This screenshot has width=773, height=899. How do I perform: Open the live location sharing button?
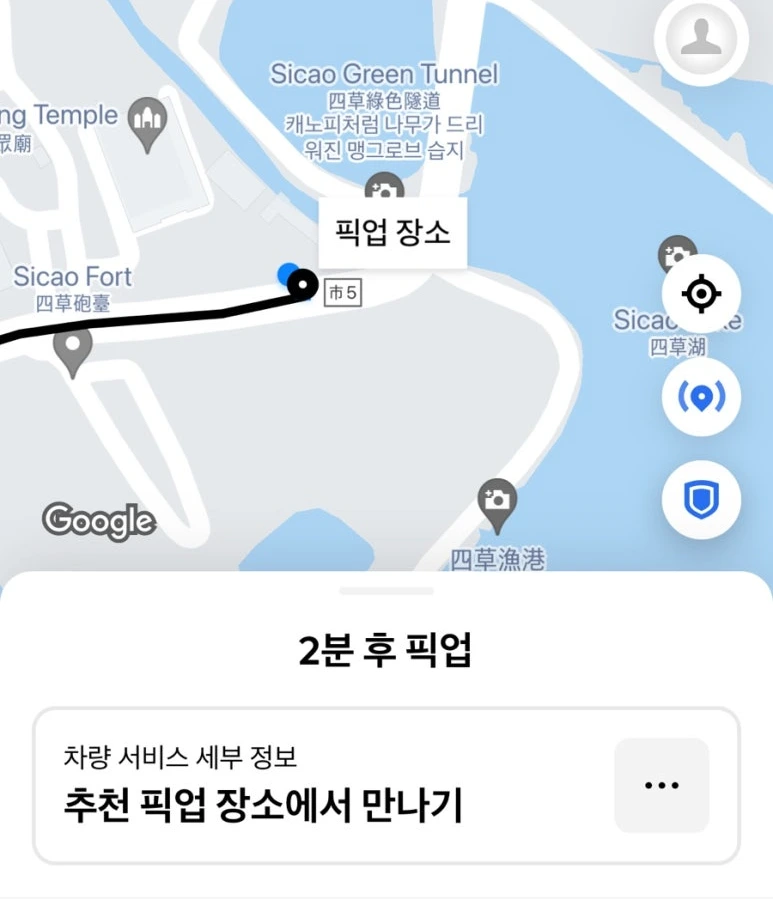[701, 397]
